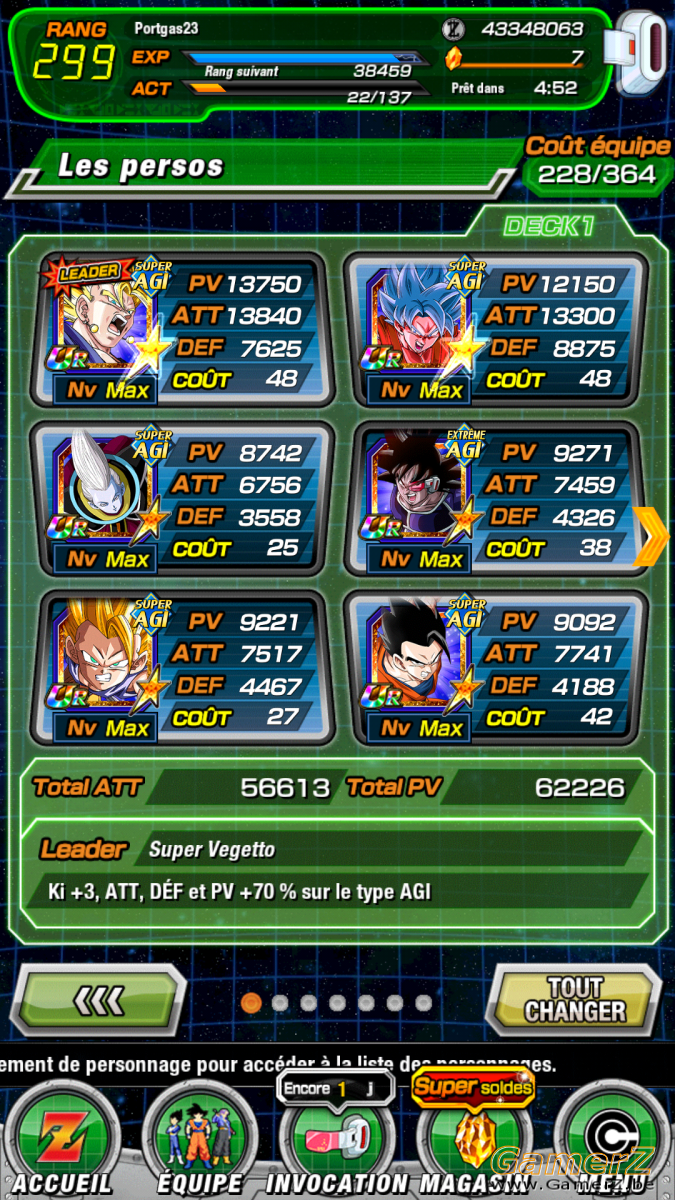Jump to the second deck page dot
Viewport: 675px width, 1200px height.
pos(280,1002)
